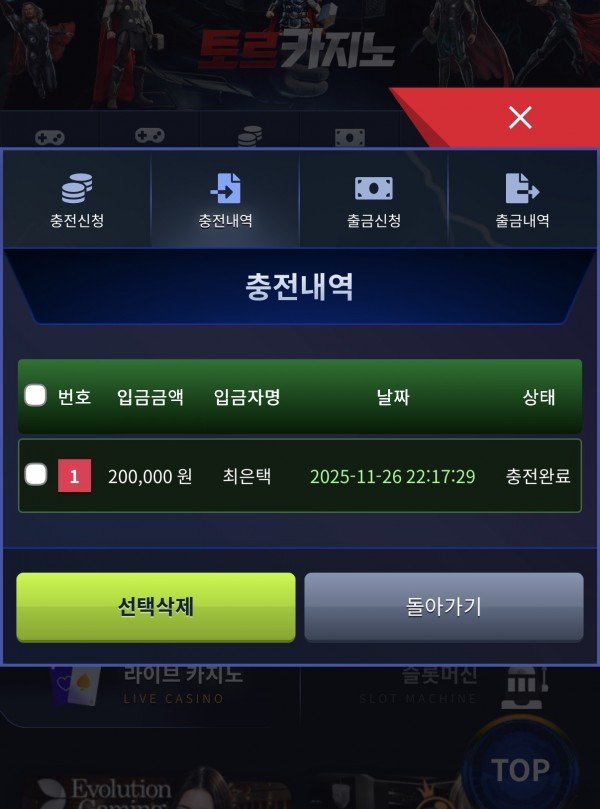Switch to the 출금신청 tab
The width and height of the screenshot is (600, 809).
tap(373, 200)
